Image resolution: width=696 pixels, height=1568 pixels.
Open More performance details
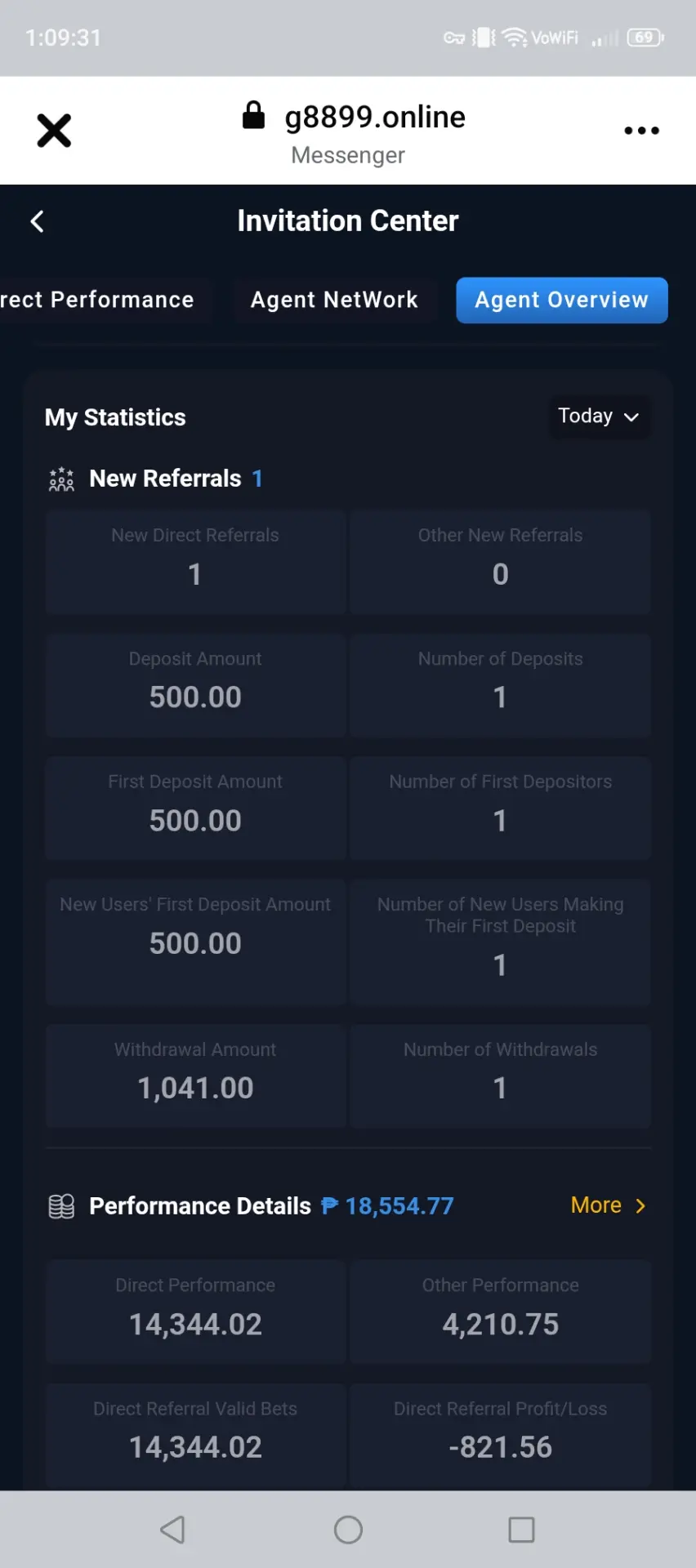pyautogui.click(x=609, y=1205)
